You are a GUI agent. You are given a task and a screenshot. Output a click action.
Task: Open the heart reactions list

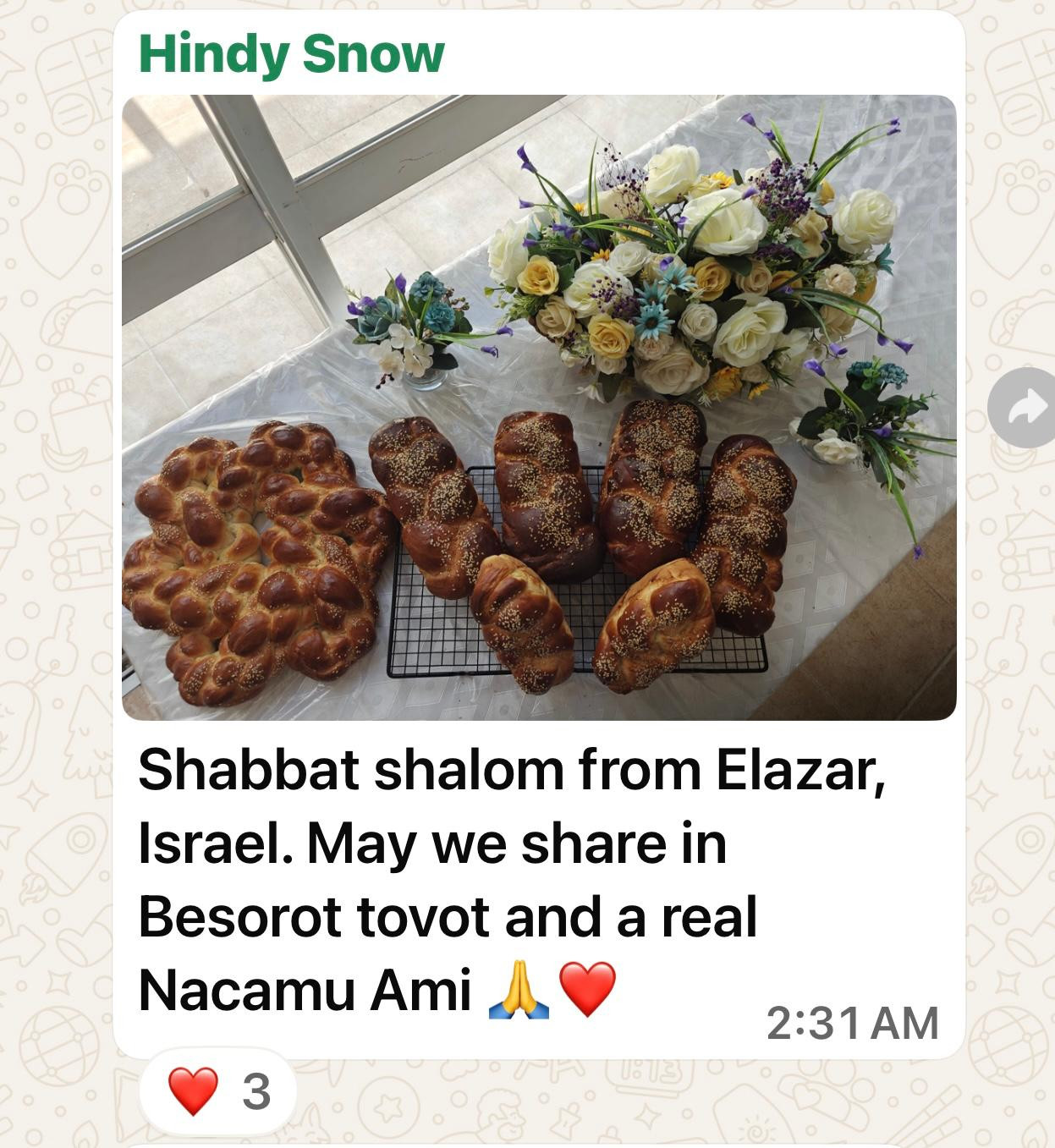coord(218,1091)
